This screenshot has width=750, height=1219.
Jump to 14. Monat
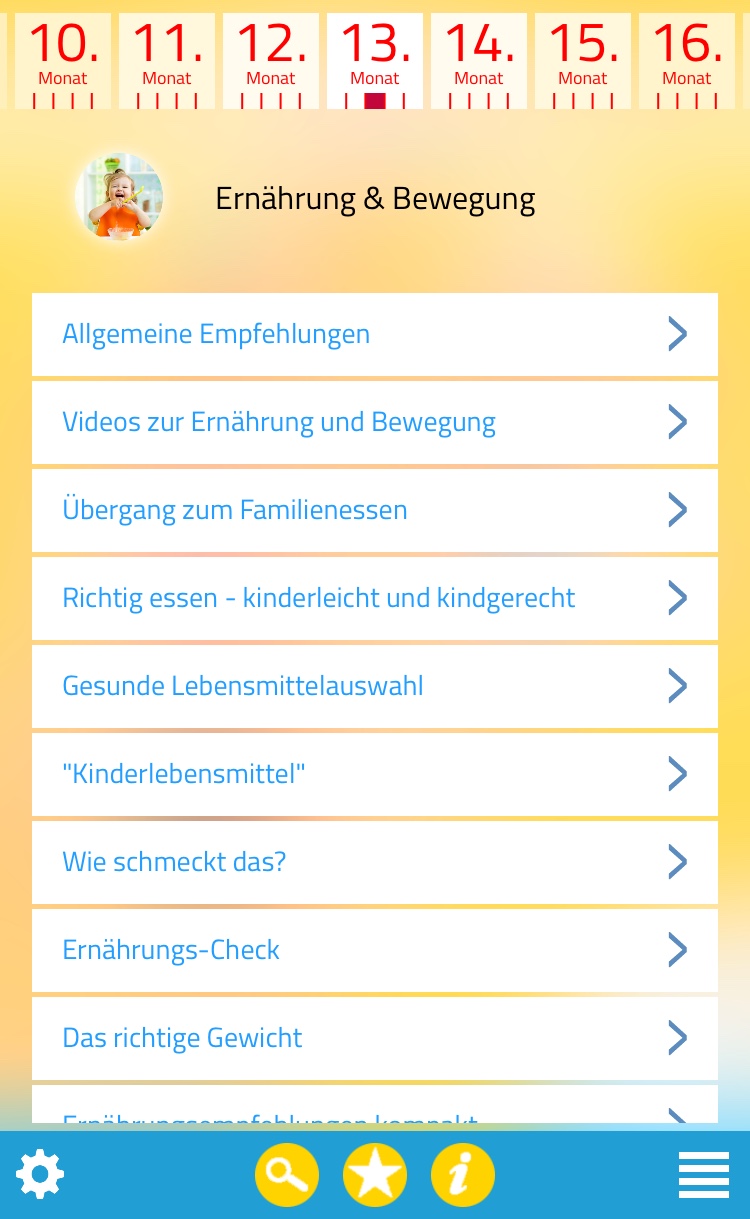pos(479,58)
